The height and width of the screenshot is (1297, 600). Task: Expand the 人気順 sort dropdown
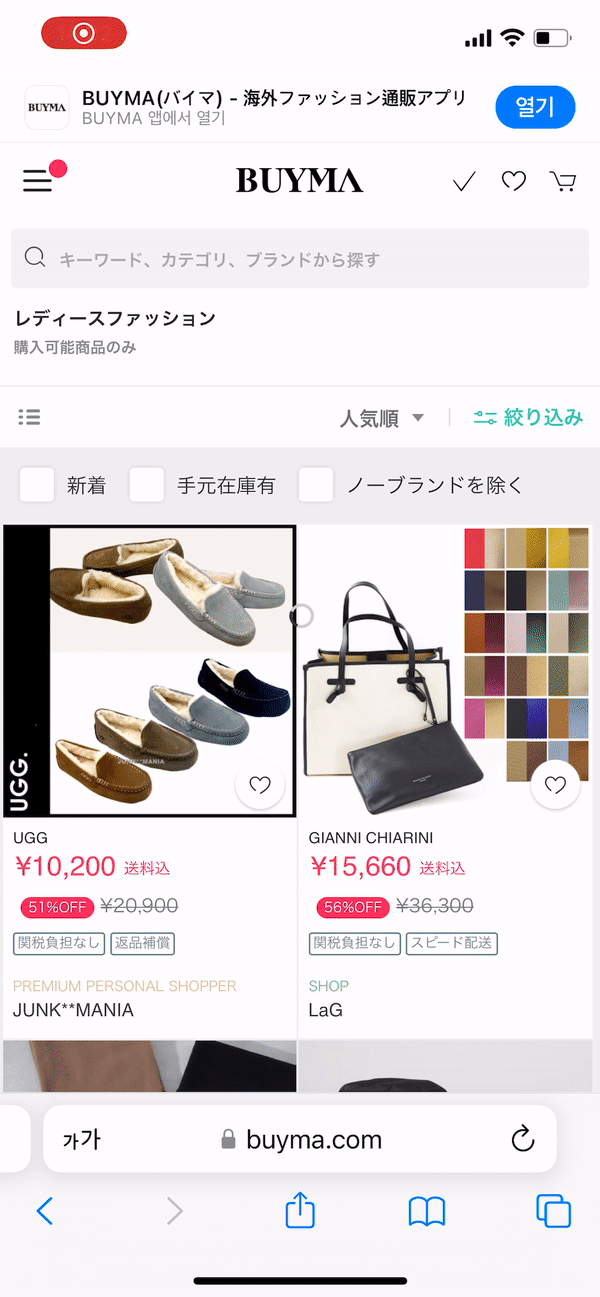(381, 418)
